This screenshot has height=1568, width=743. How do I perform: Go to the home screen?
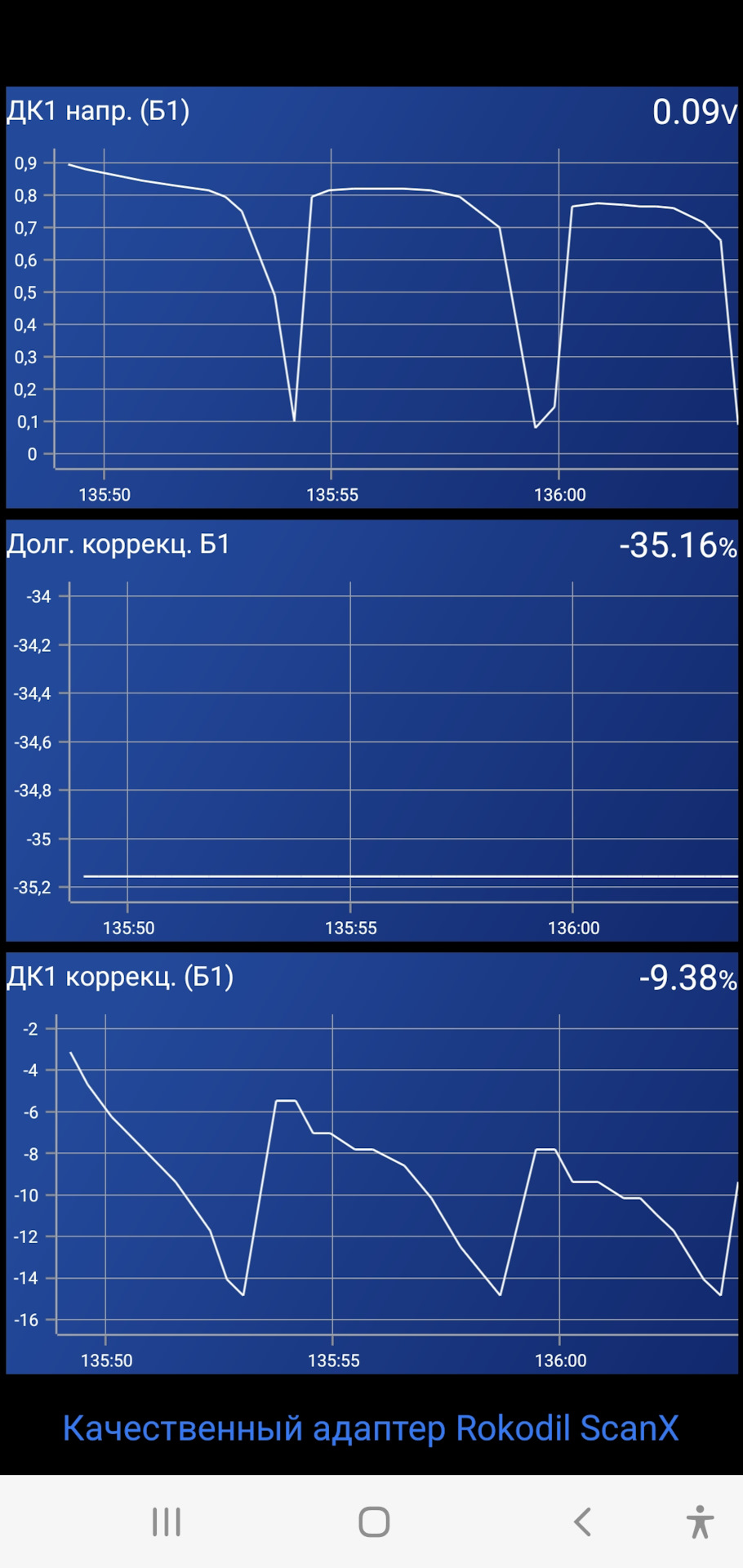click(x=374, y=1521)
